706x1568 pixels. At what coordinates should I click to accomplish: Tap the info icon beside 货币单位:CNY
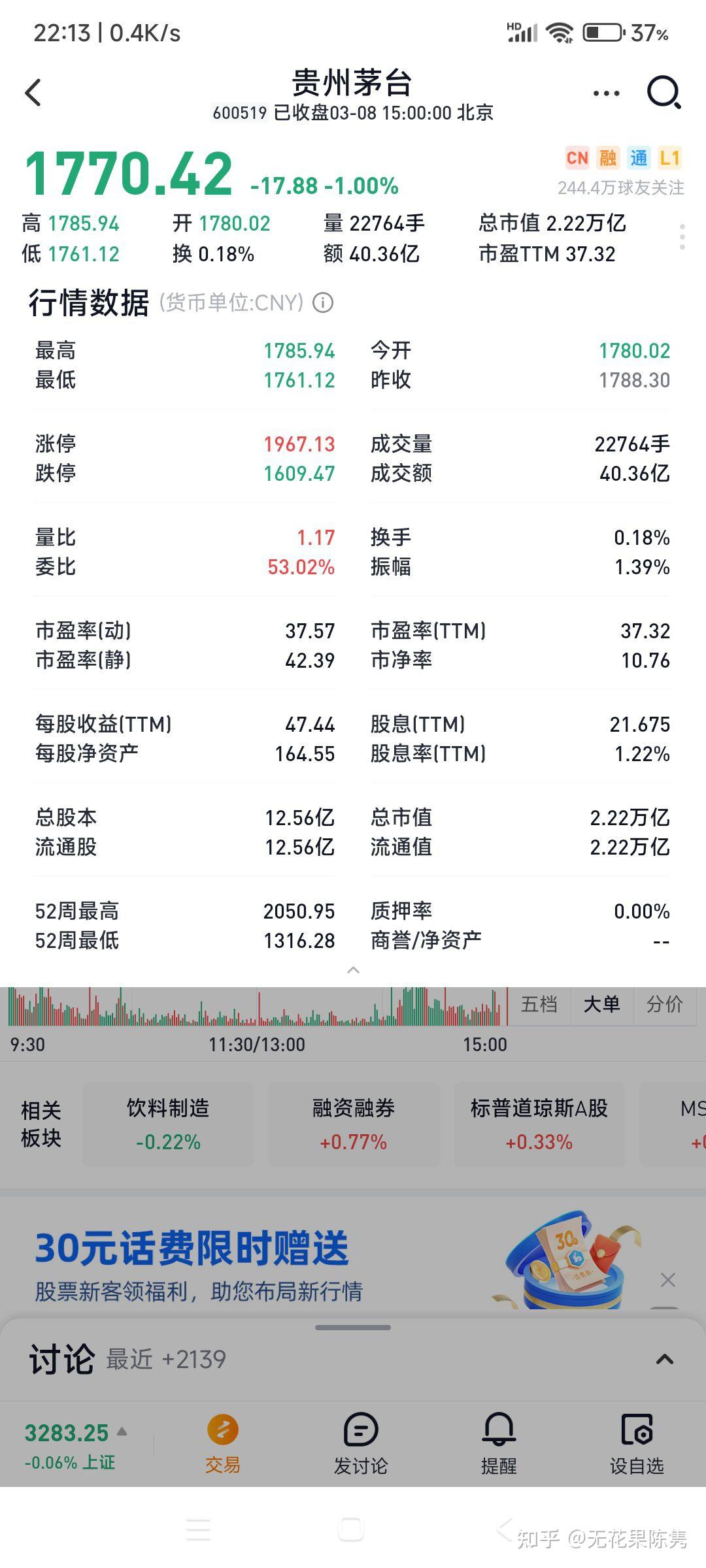click(323, 302)
